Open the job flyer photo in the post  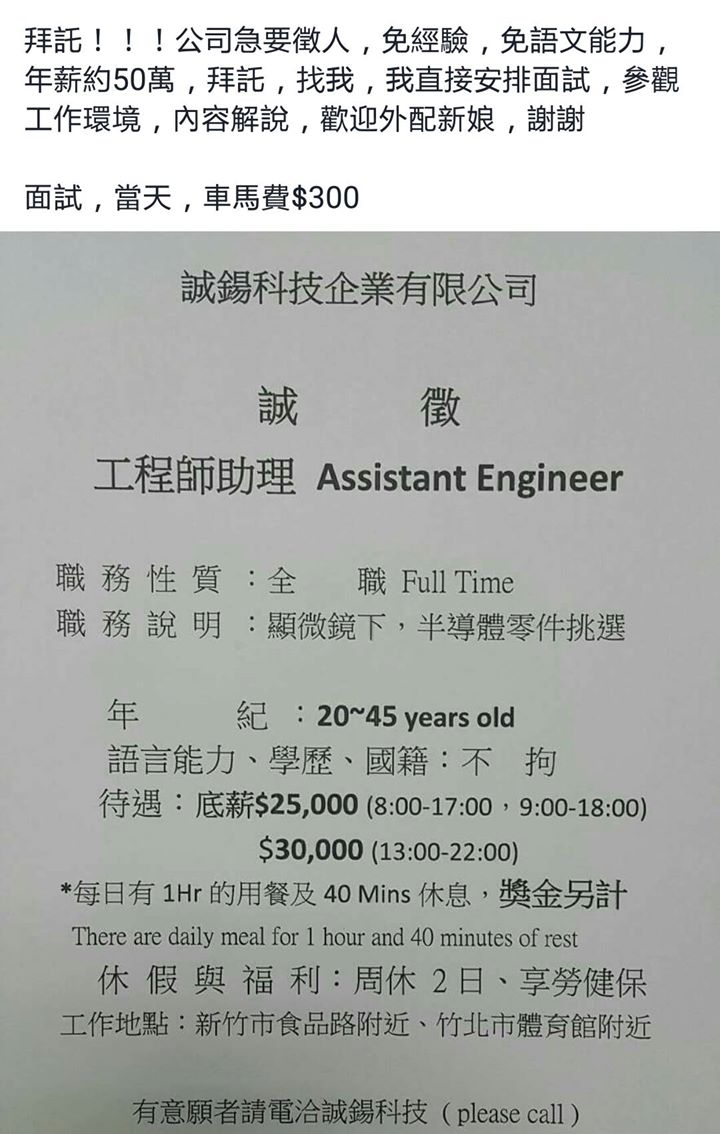pos(360,680)
